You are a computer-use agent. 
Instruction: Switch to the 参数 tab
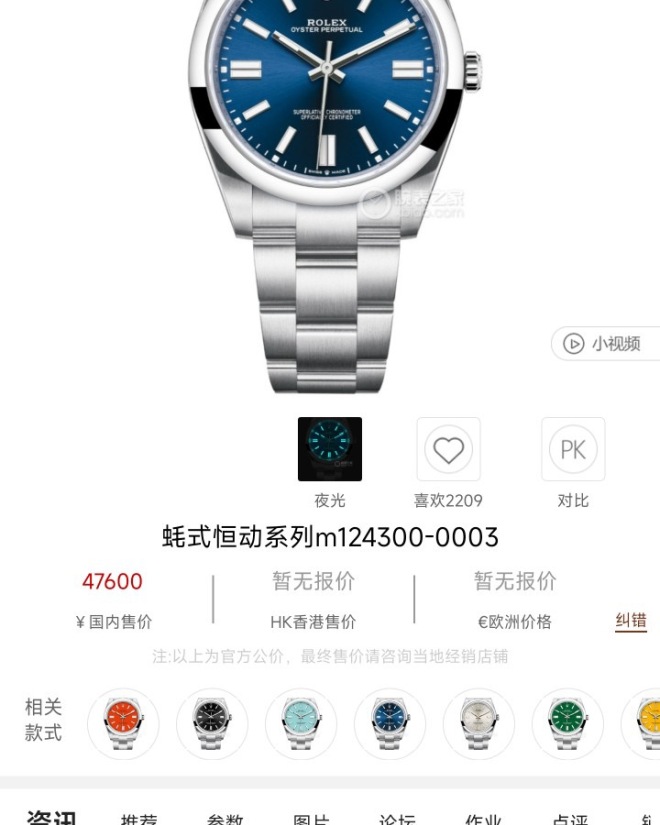click(x=226, y=819)
